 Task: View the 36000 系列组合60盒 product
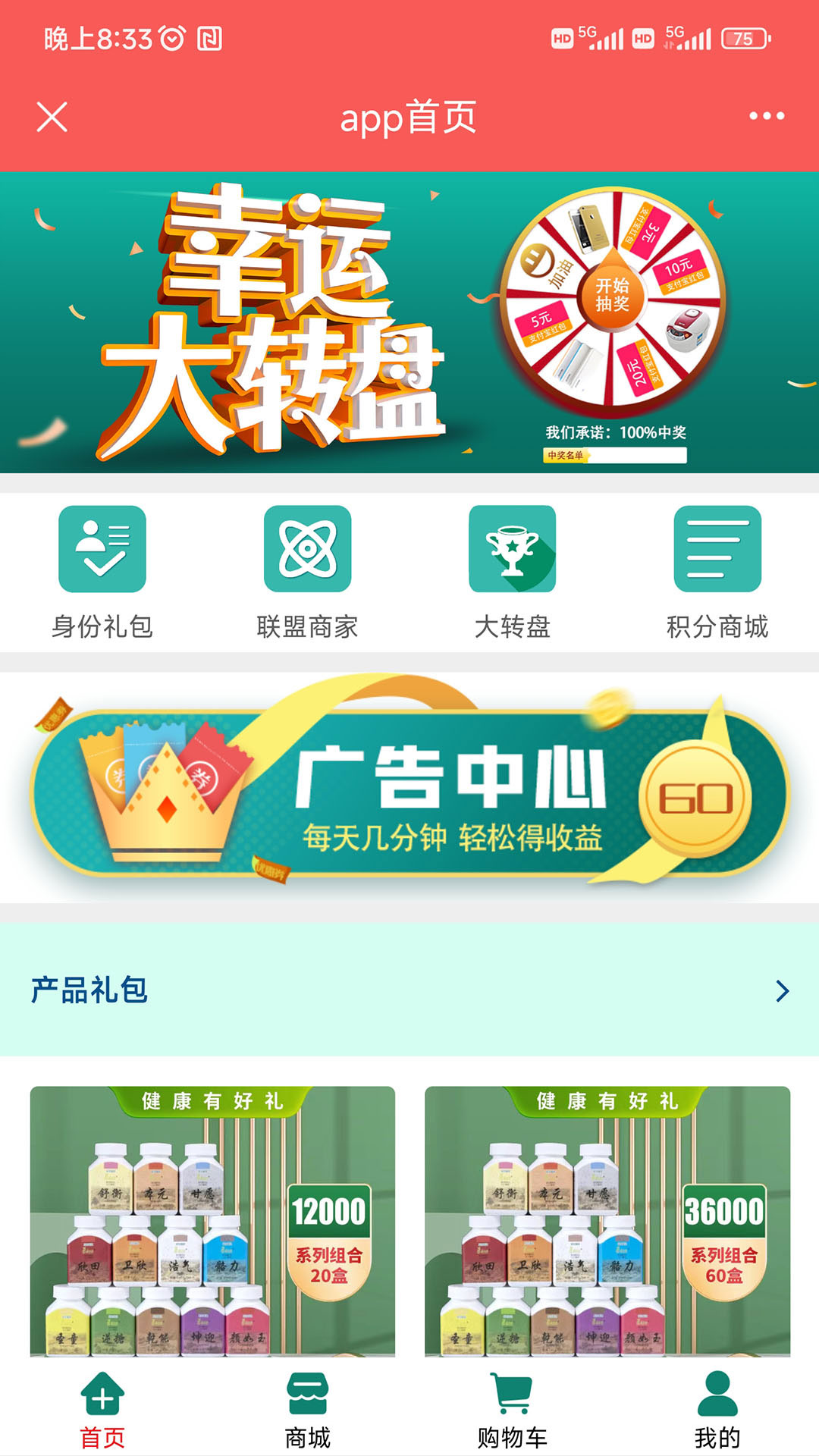[x=607, y=1221]
